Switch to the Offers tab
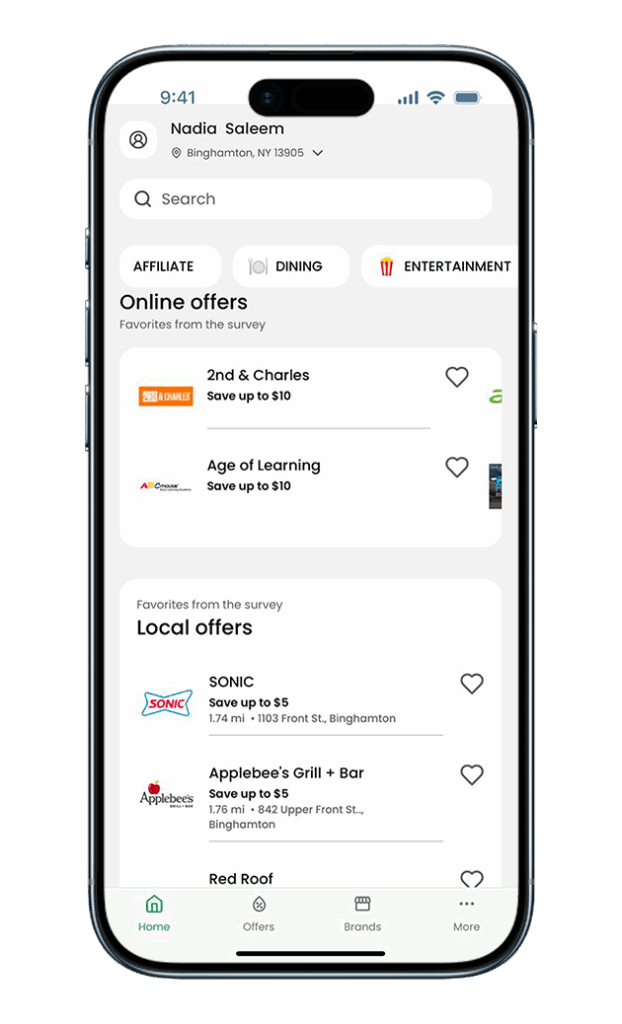Image resolution: width=622 pixels, height=1024 pixels. 258,914
